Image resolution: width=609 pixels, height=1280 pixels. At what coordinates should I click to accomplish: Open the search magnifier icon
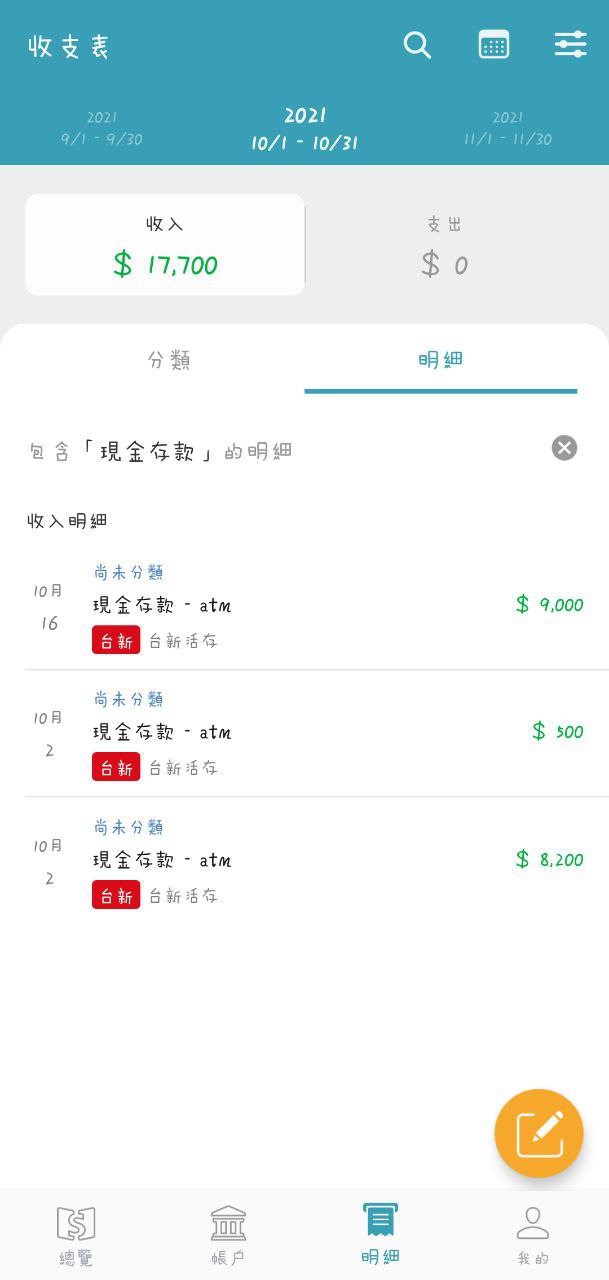click(417, 45)
